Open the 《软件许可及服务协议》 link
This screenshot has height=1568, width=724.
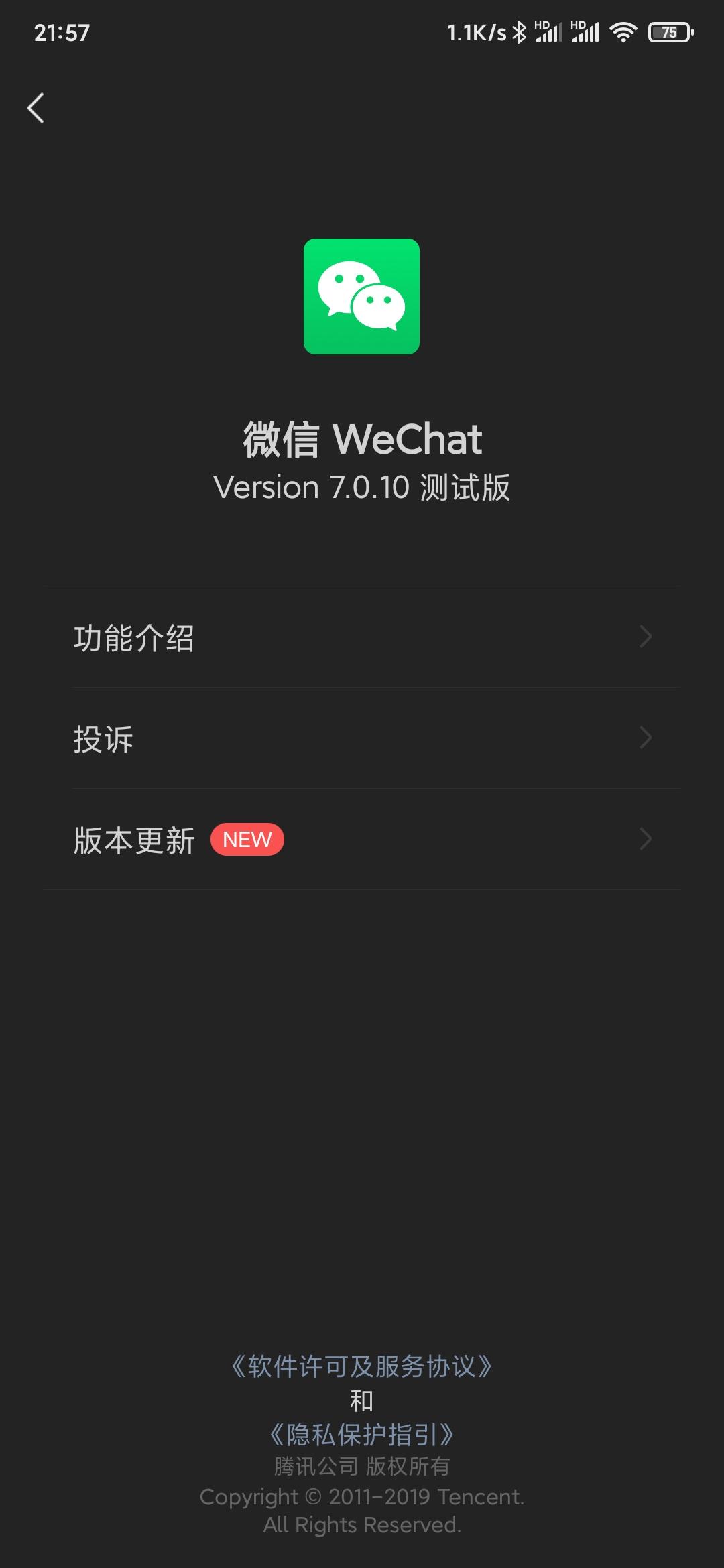(361, 1366)
